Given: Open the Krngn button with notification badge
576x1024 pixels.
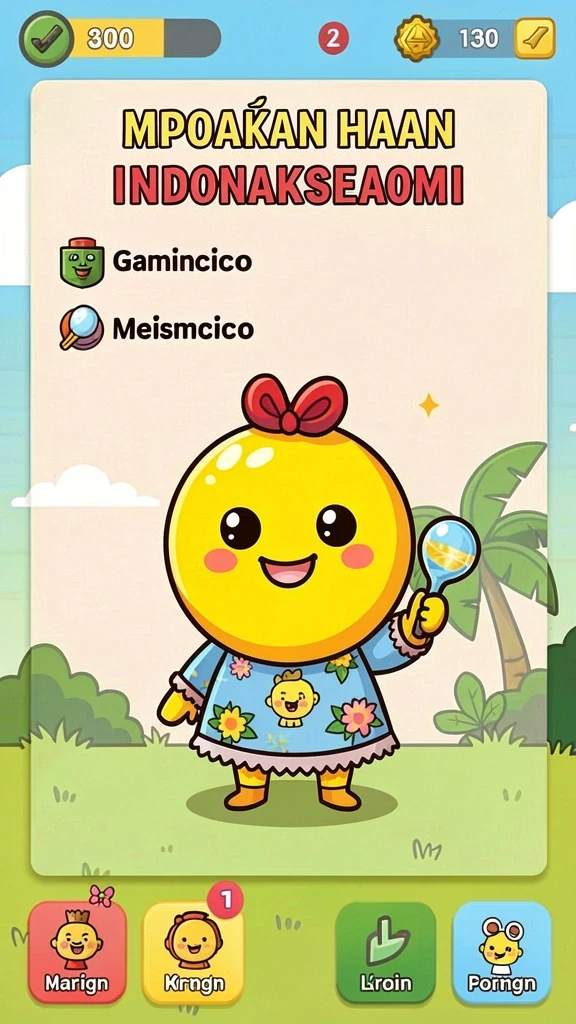Looking at the screenshot, I should pos(193,952).
